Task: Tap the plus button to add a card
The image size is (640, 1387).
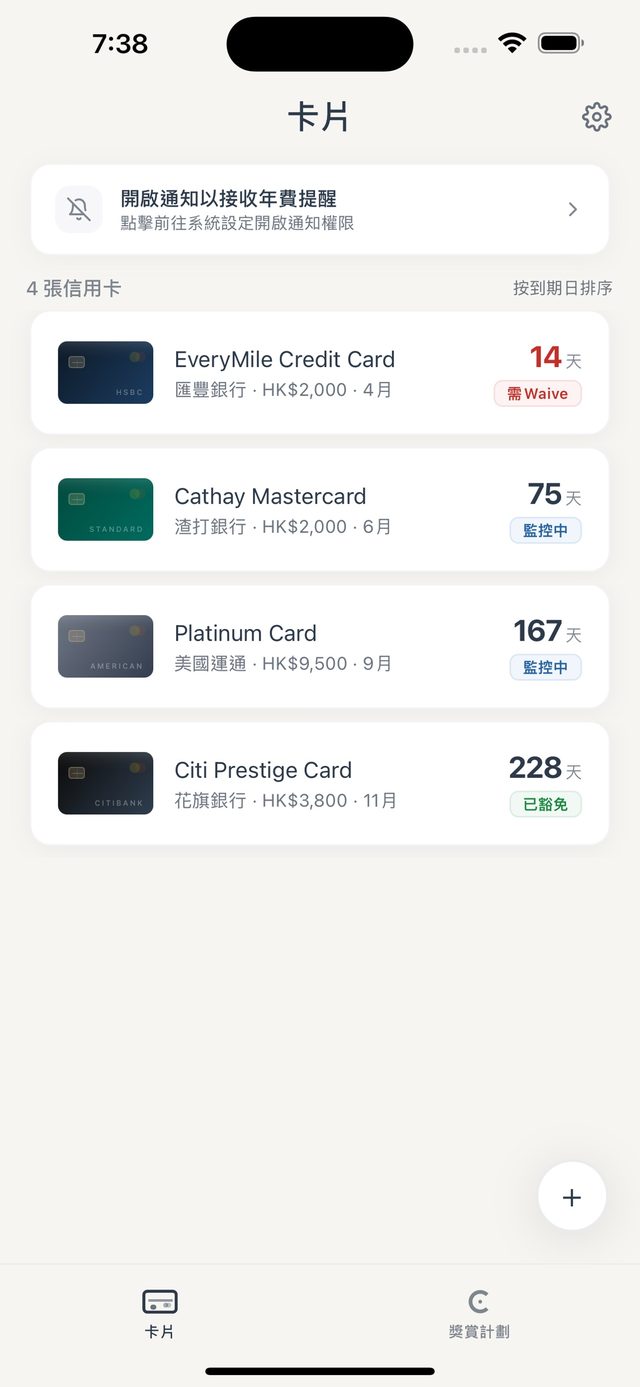Action: coord(572,1196)
